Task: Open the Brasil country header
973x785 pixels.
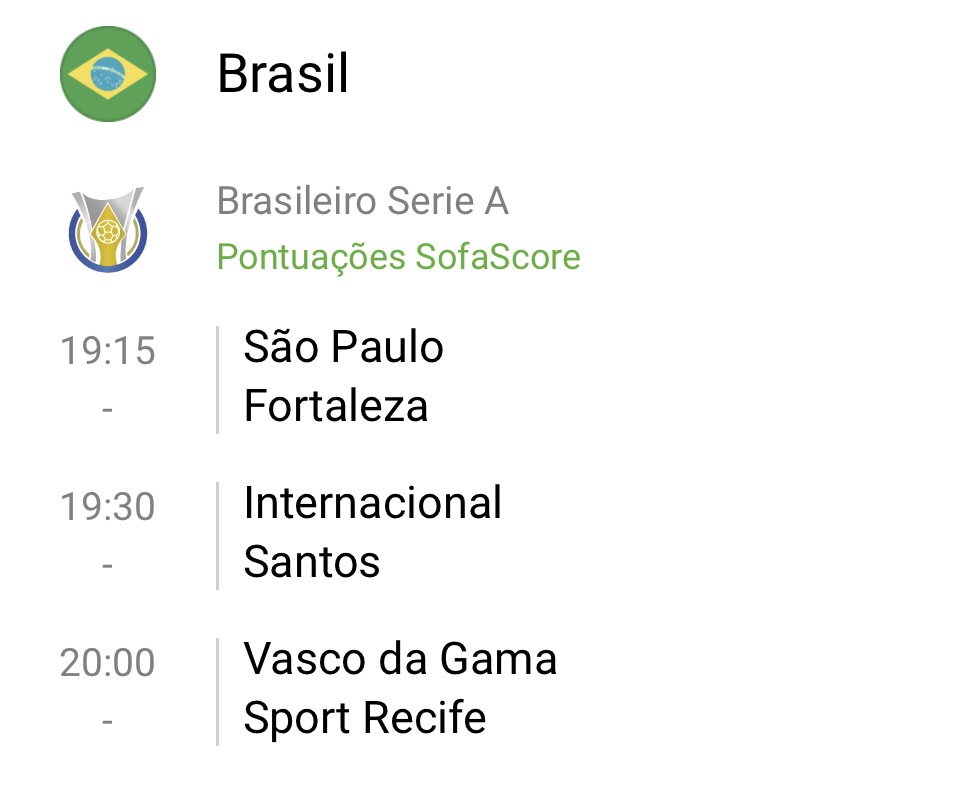Action: [x=283, y=74]
